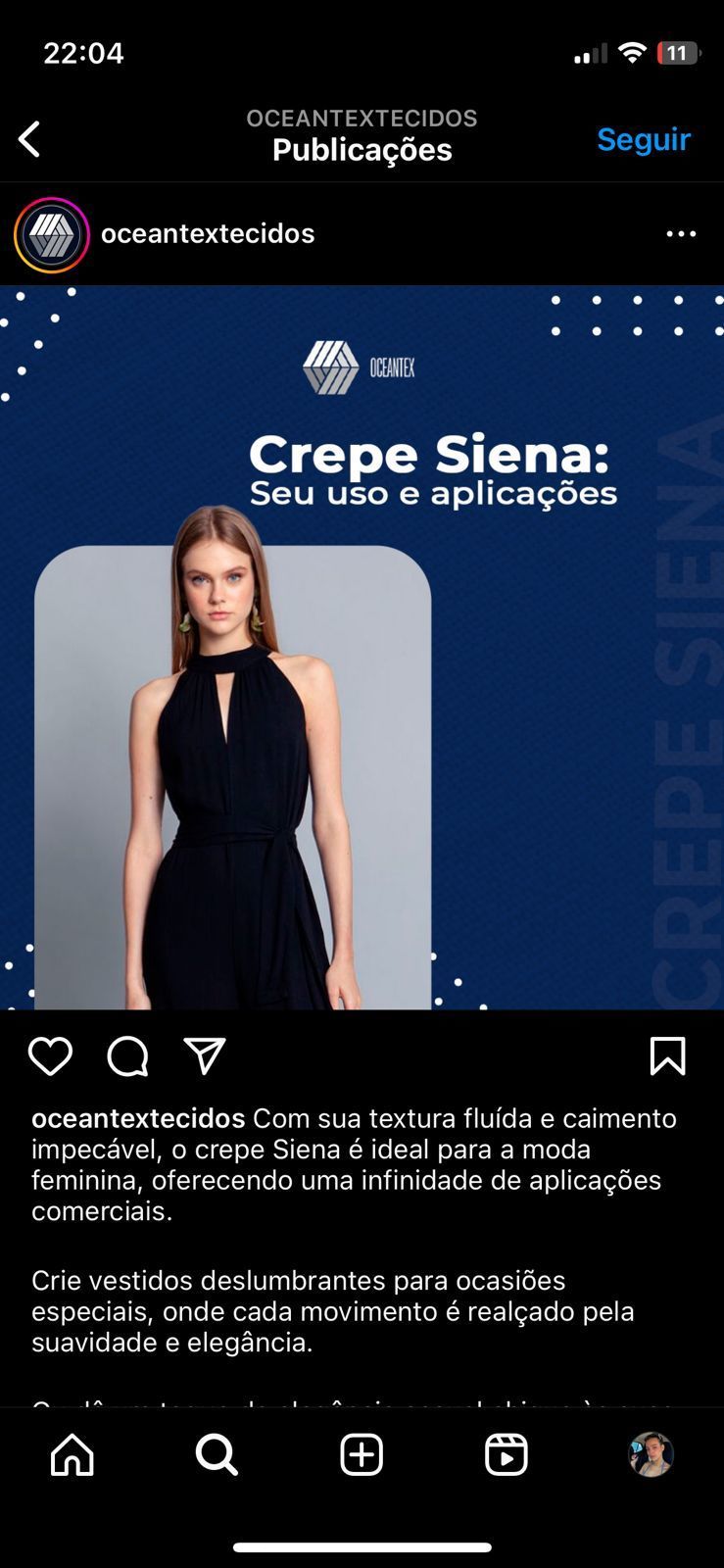Open the oceantextecidos username in the post header
This screenshot has width=724, height=1568.
(x=208, y=233)
